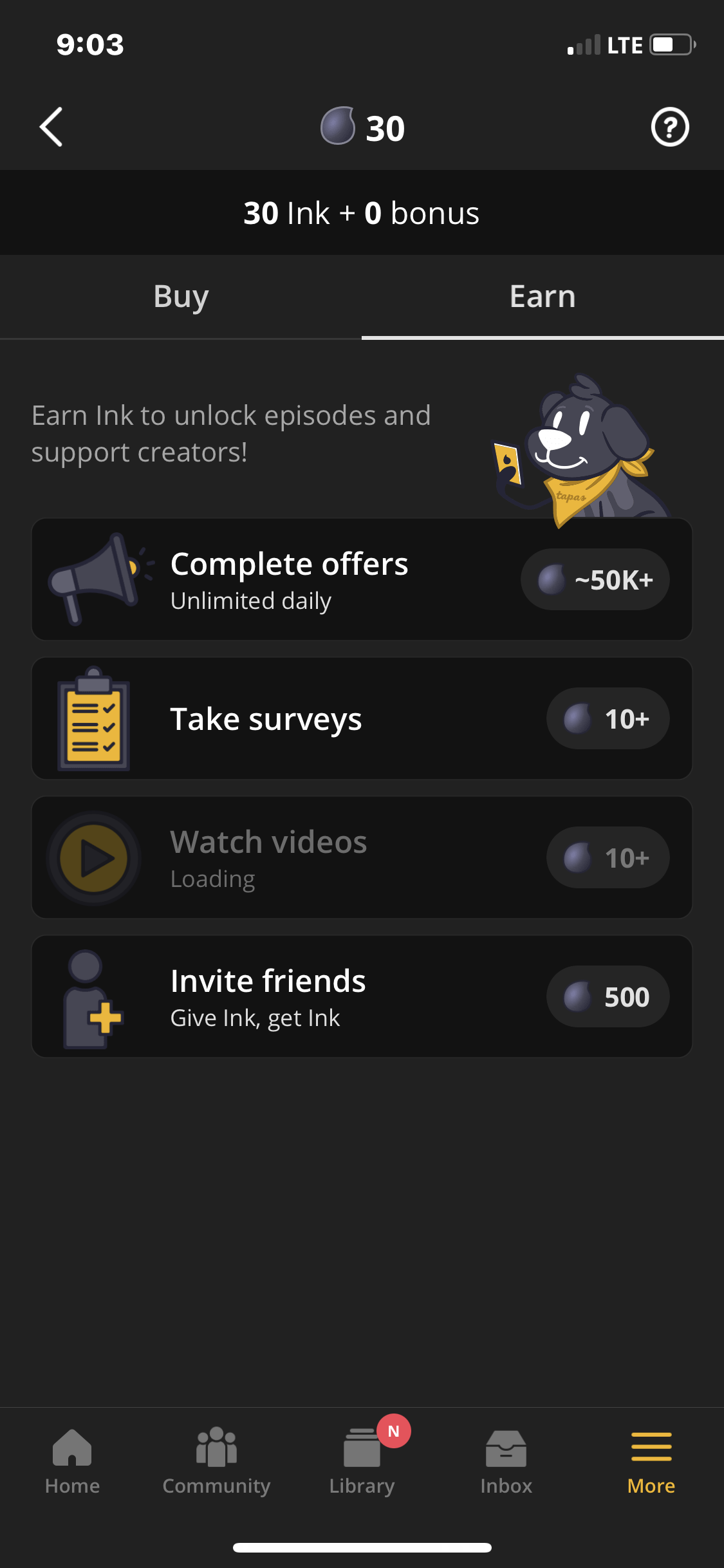Open the Community tab
Screen dimensions: 724x1568
(x=216, y=1461)
